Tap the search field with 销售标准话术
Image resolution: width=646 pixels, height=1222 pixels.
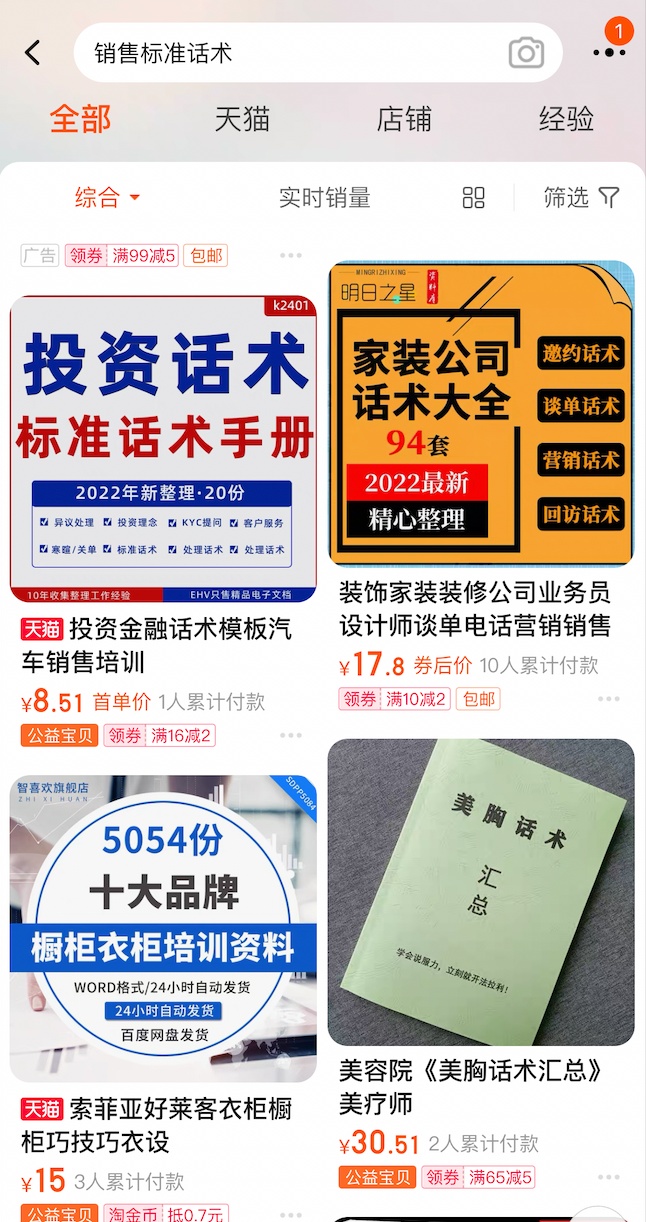coord(290,53)
